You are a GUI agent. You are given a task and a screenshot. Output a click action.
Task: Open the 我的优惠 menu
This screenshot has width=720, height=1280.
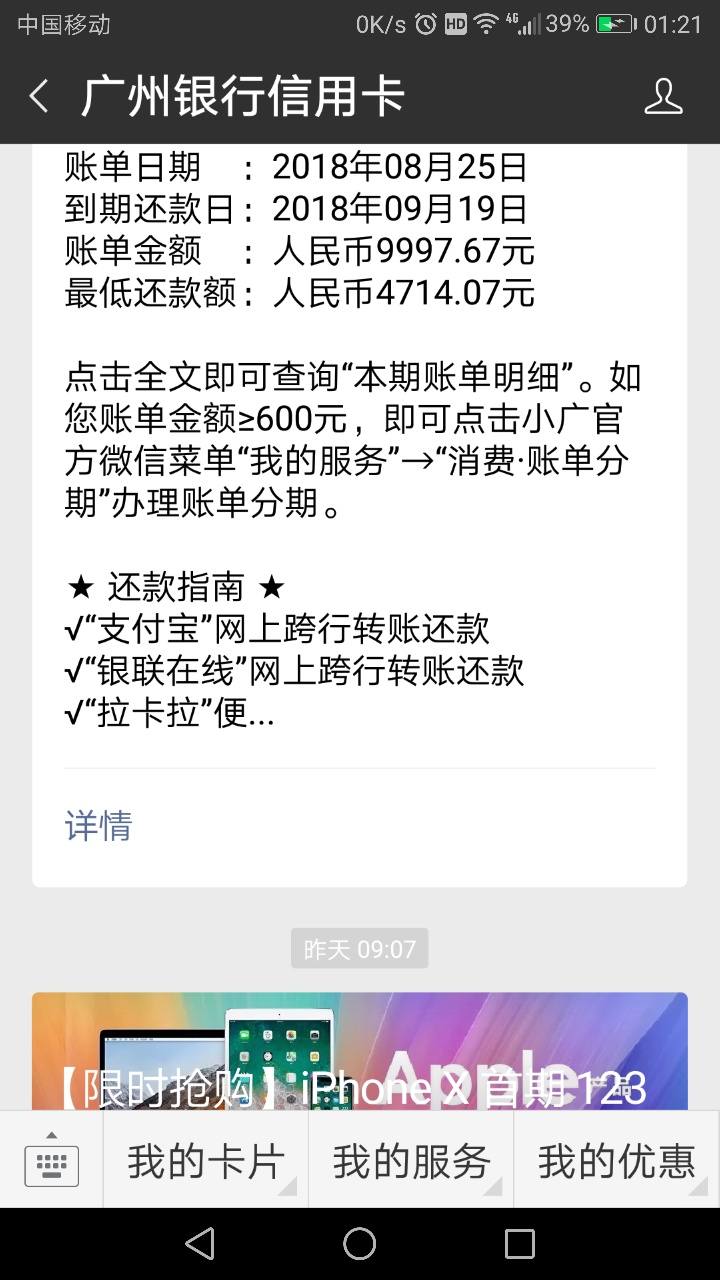(616, 1161)
